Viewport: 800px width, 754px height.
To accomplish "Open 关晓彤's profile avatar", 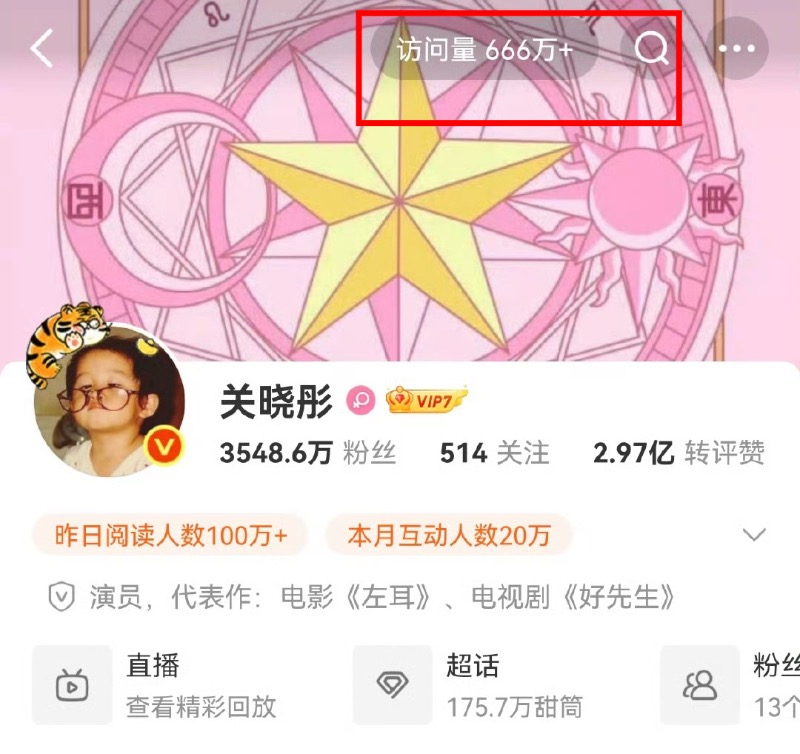I will 109,400.
